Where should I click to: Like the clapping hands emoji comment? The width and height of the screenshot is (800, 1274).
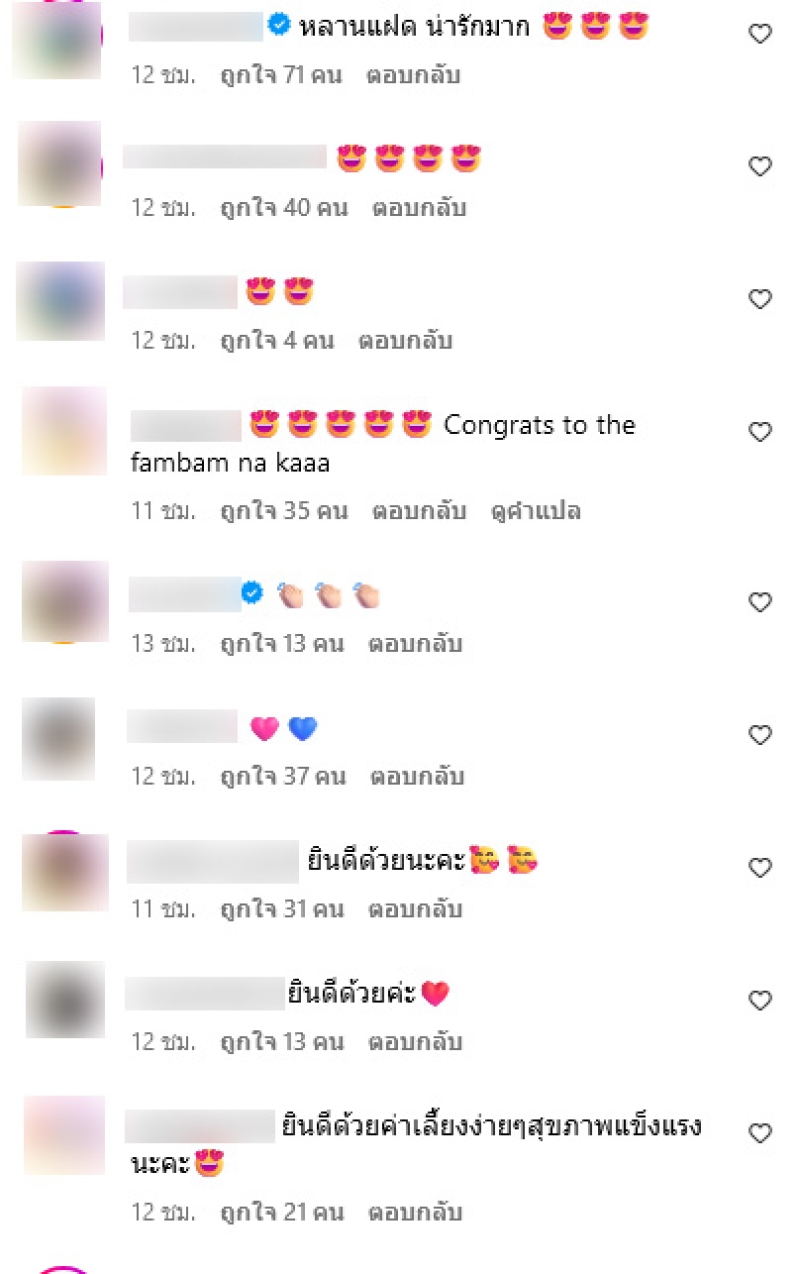pos(761,602)
